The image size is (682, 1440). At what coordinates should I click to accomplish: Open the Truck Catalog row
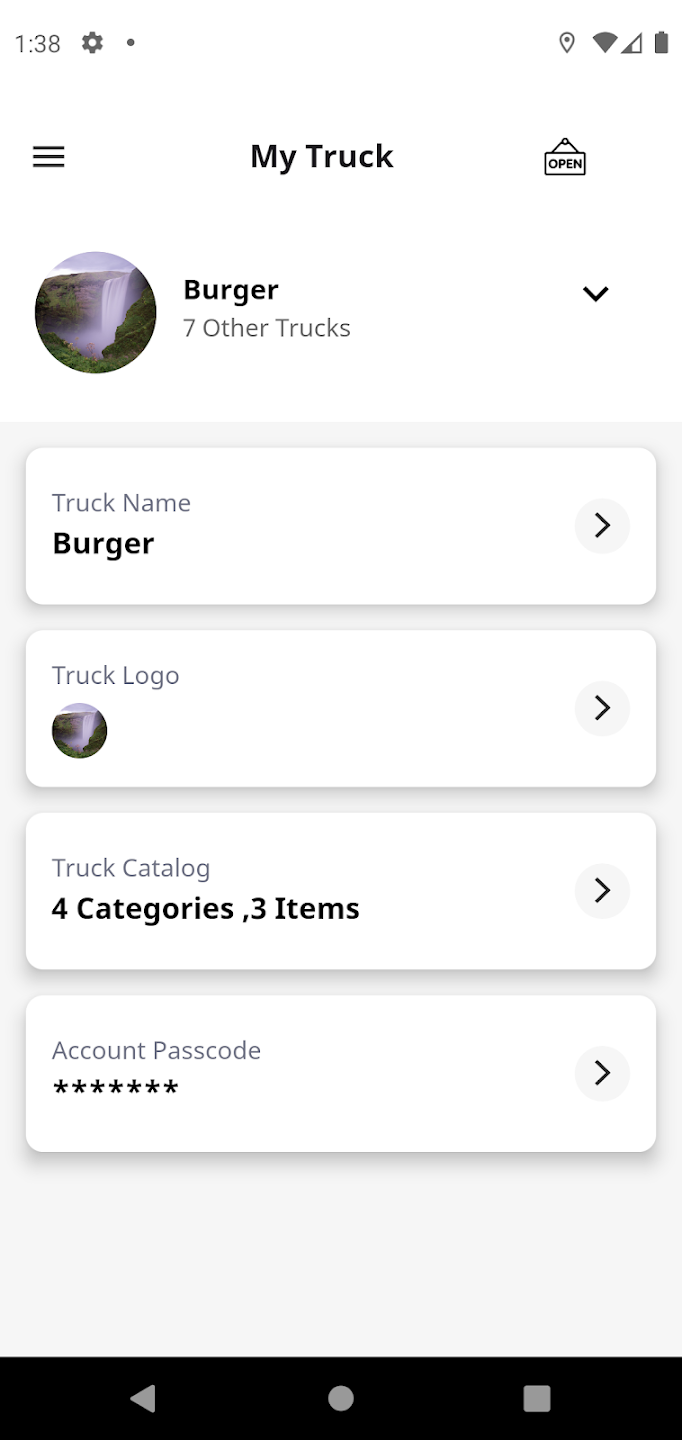tap(341, 890)
